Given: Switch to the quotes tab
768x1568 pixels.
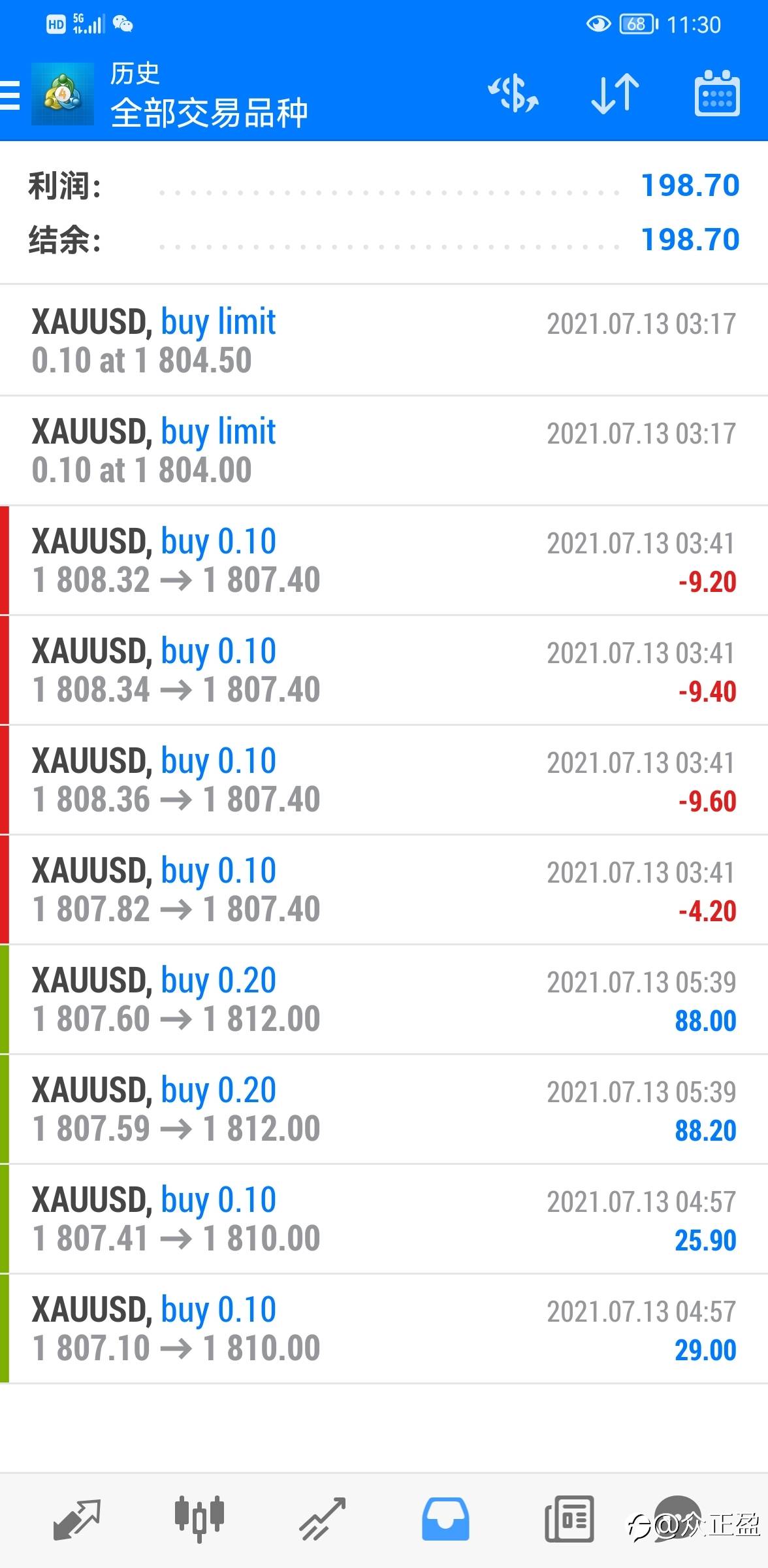Looking at the screenshot, I should 76,1520.
